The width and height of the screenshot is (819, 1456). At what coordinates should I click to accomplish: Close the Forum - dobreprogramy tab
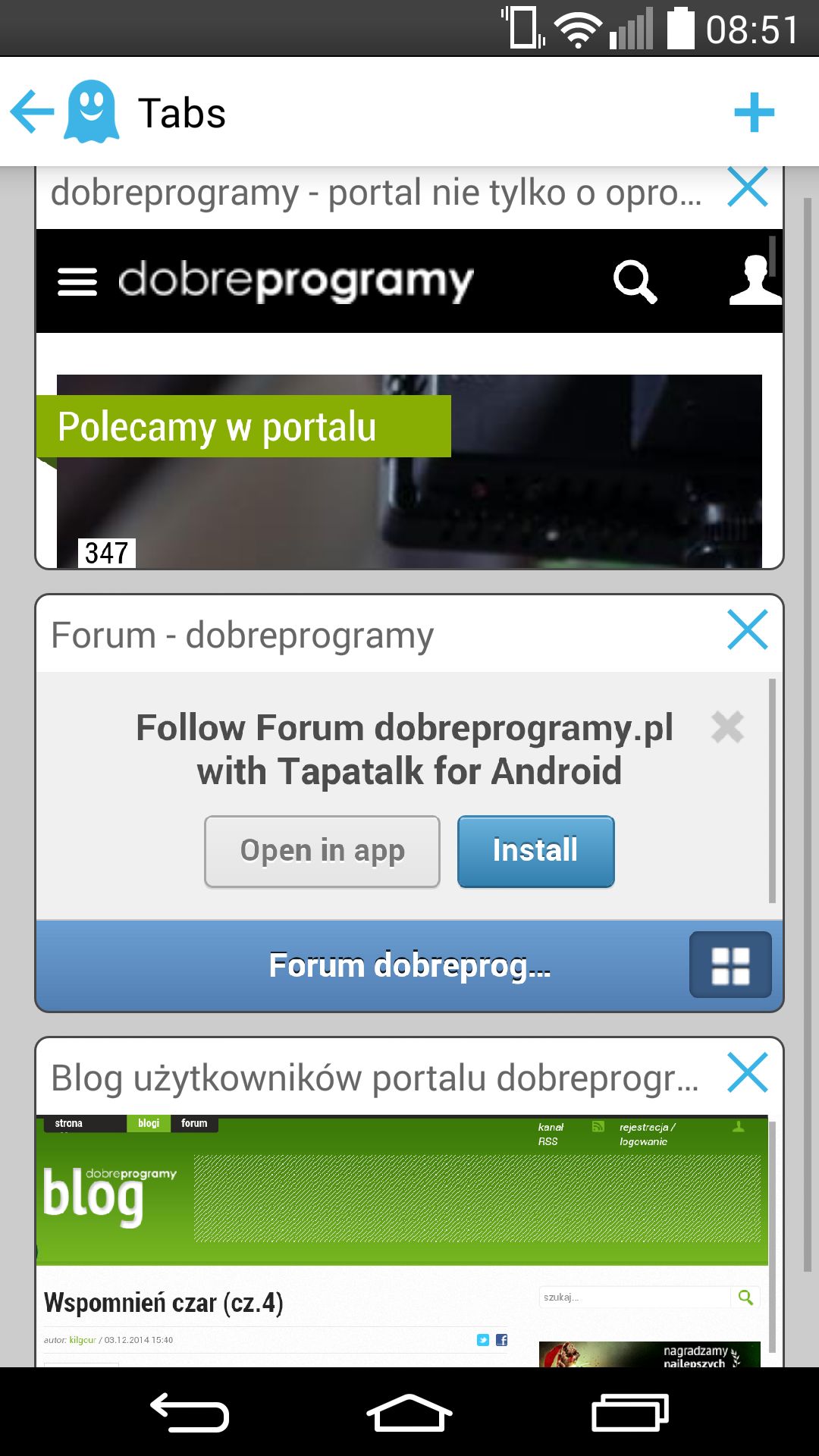point(748,629)
